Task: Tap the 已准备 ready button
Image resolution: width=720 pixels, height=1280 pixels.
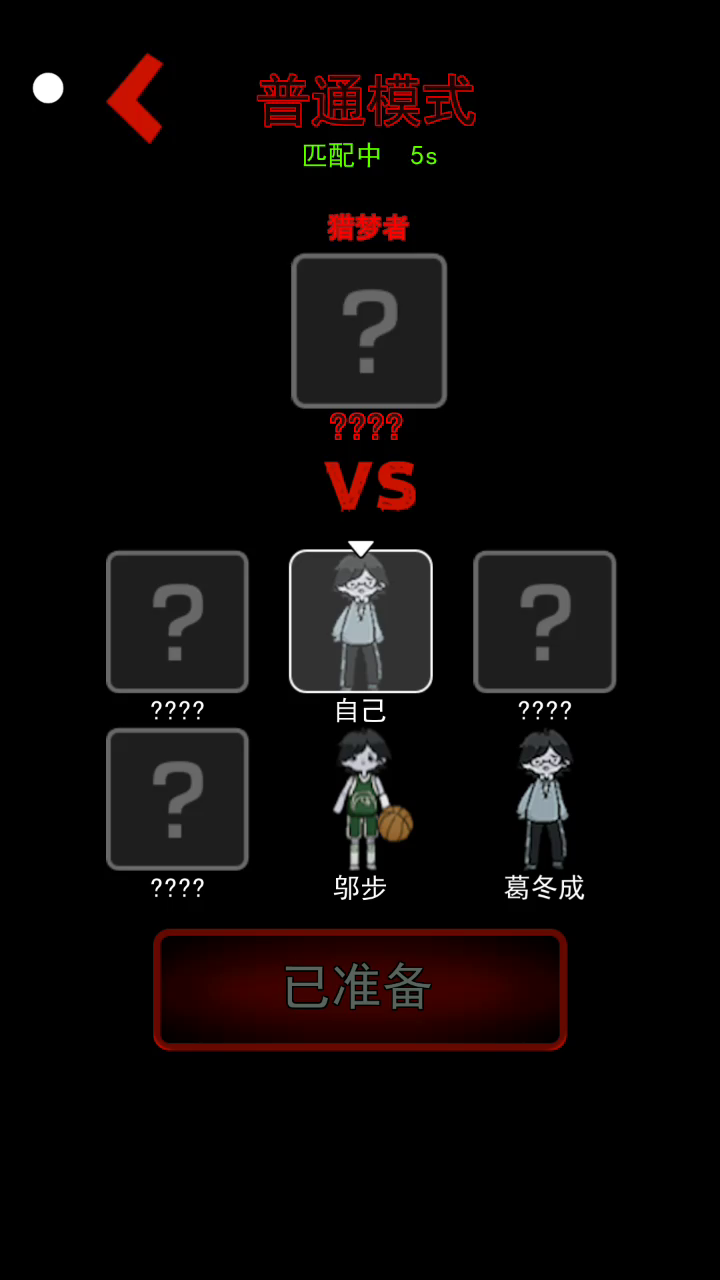Action: [x=360, y=989]
